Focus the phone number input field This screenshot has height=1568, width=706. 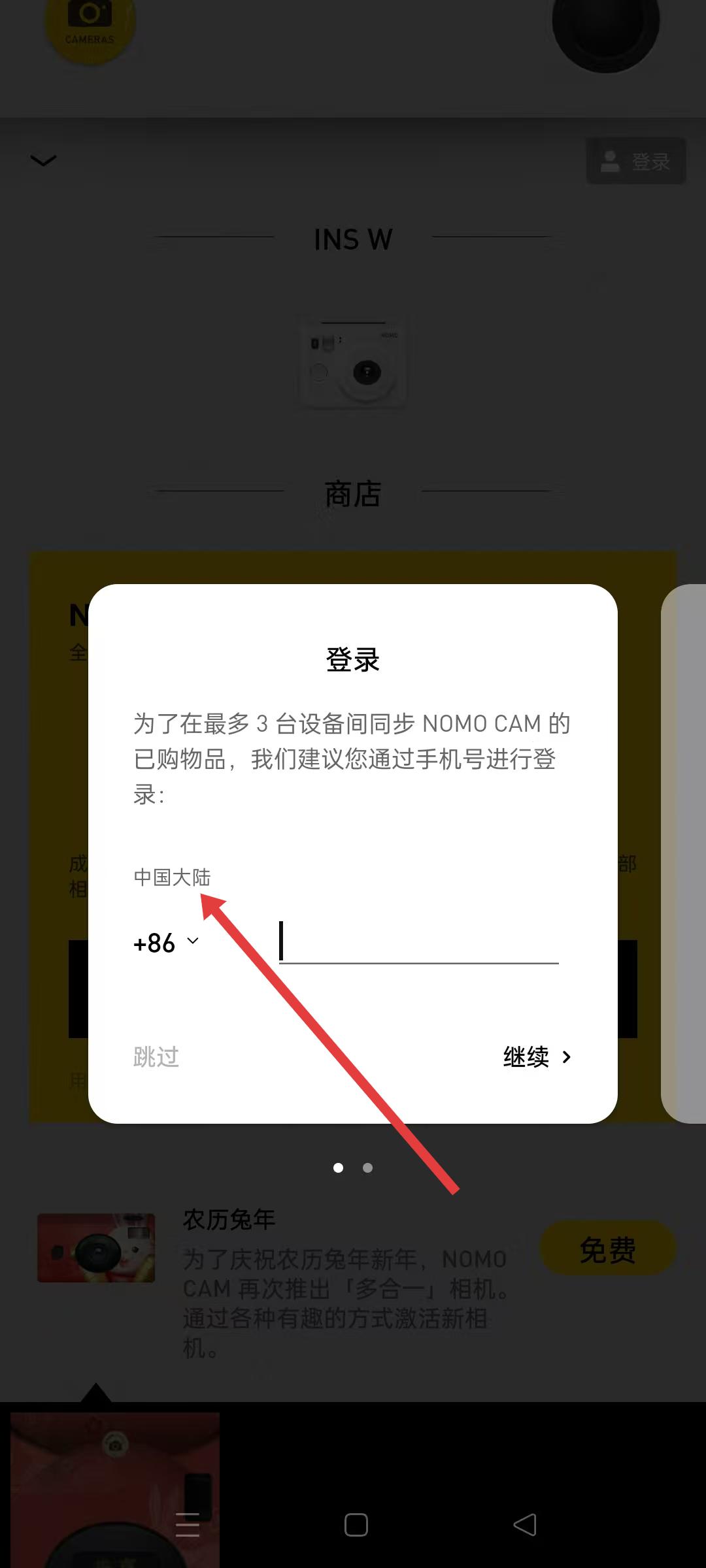[418, 942]
